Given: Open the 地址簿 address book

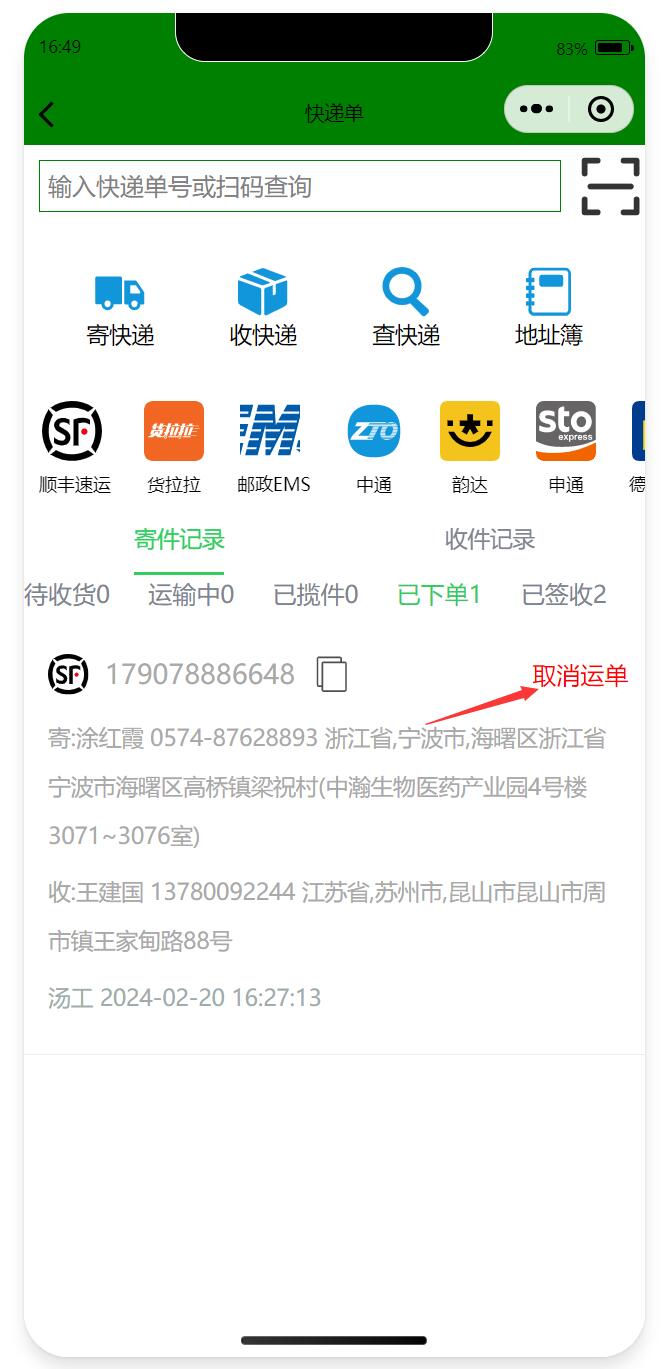Looking at the screenshot, I should tap(549, 308).
